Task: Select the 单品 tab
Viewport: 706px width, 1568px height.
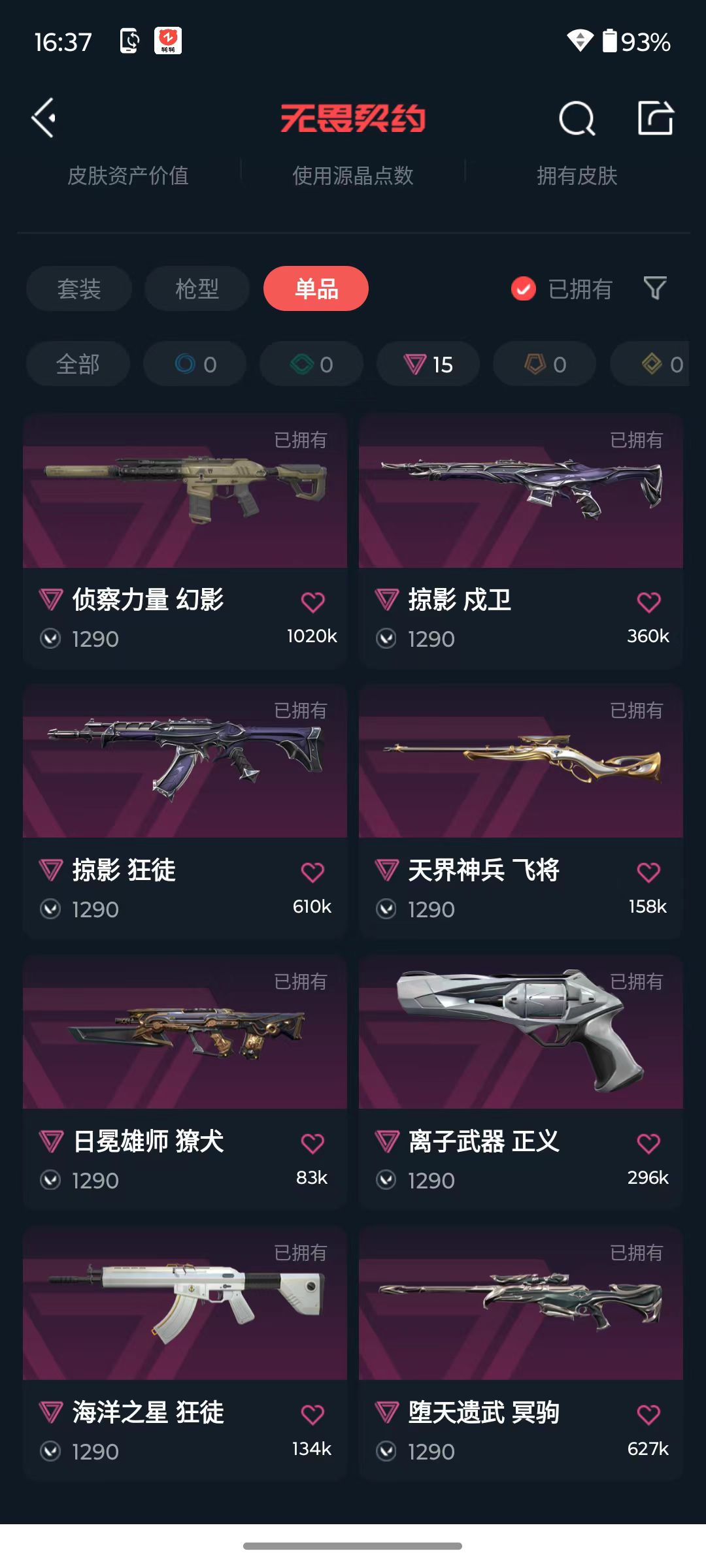Action: click(x=316, y=289)
